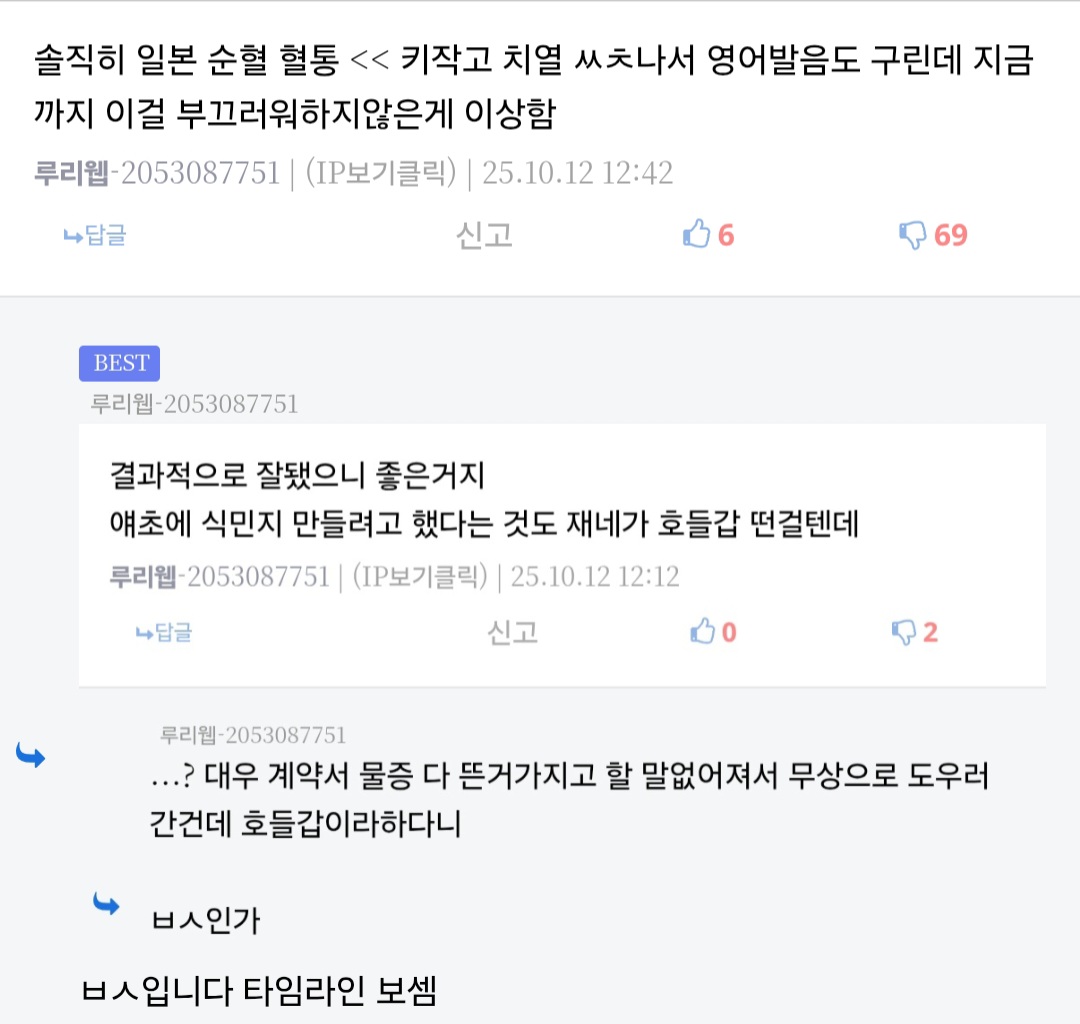Tap IP보기클릭 on the 12:12 comment
Viewport: 1080px width, 1024px height.
(x=420, y=577)
